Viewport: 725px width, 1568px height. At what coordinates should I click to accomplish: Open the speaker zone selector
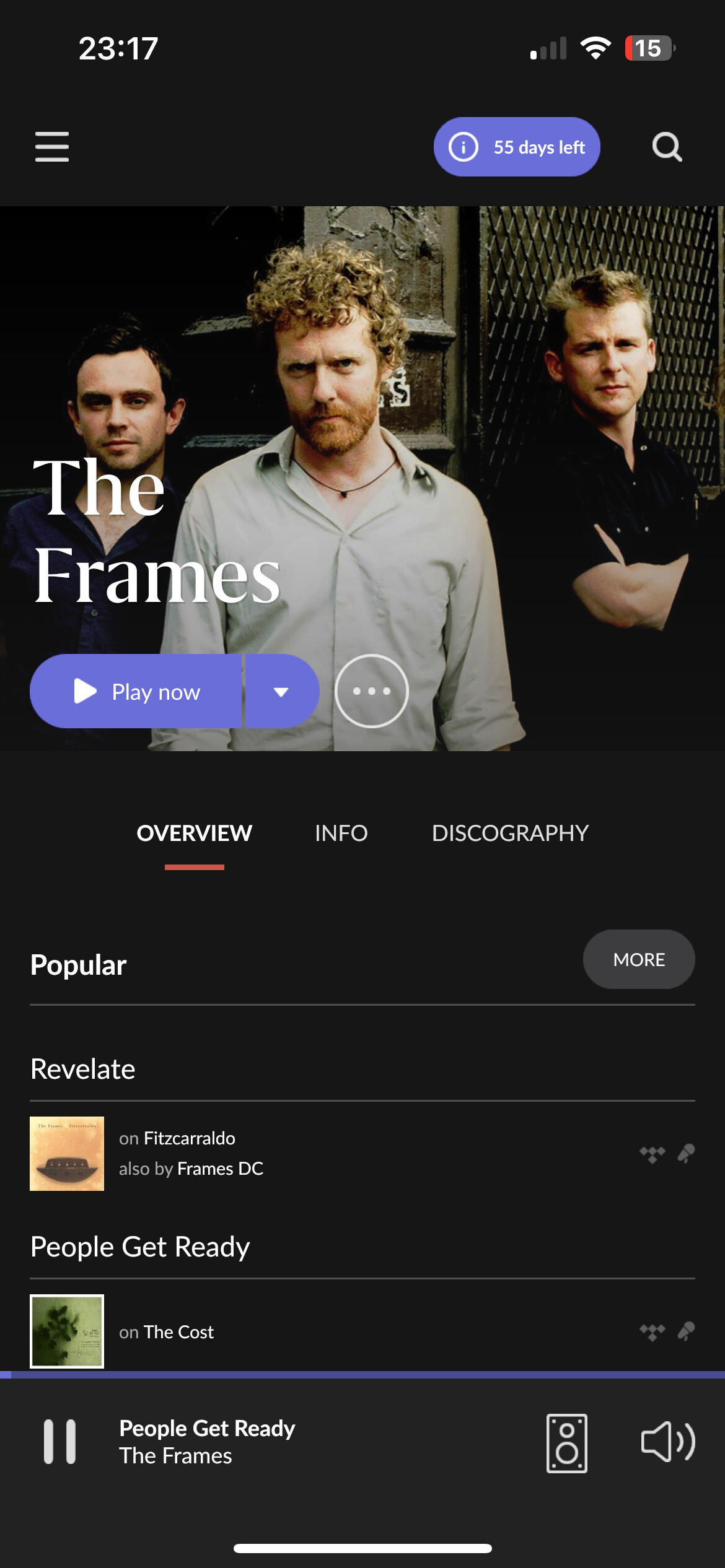[x=567, y=1443]
